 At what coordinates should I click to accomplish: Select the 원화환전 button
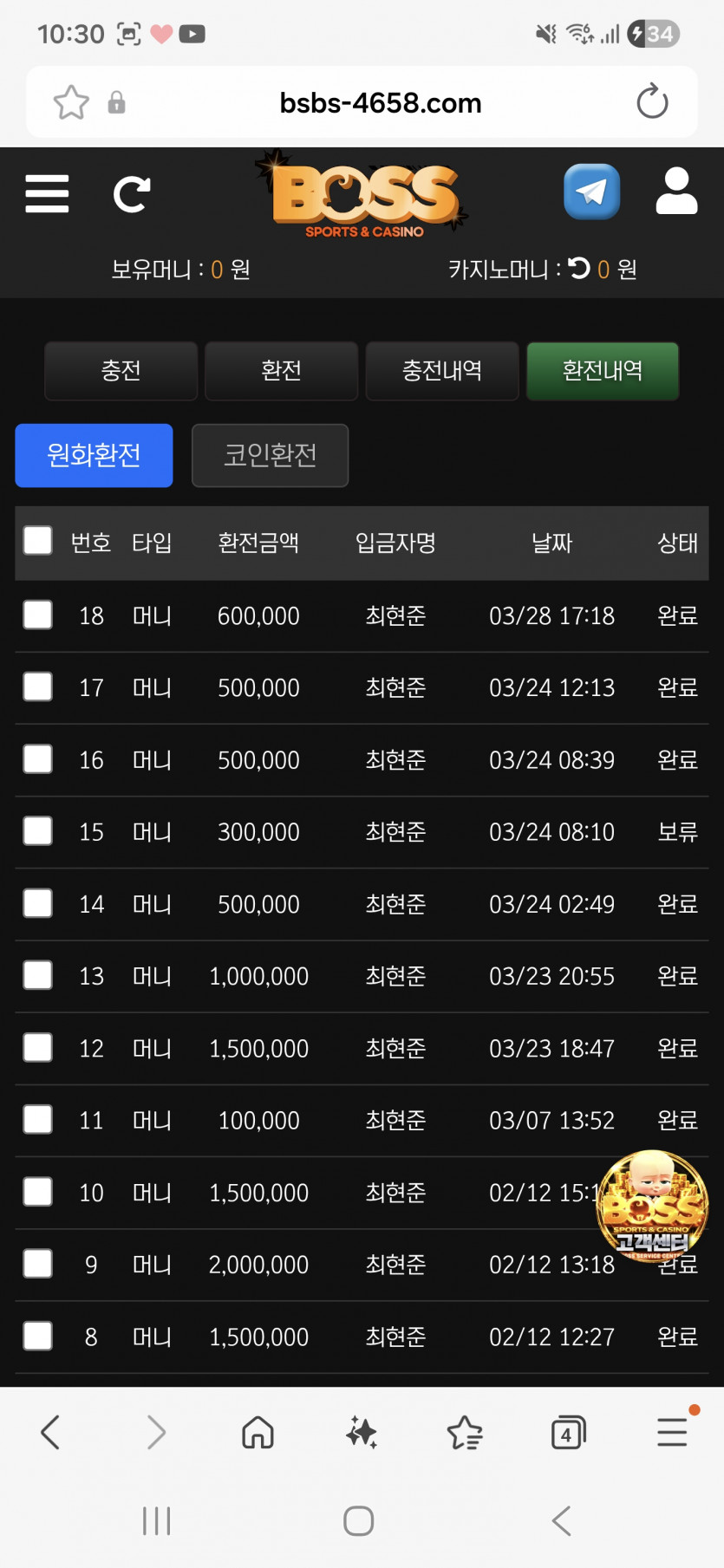[x=94, y=455]
